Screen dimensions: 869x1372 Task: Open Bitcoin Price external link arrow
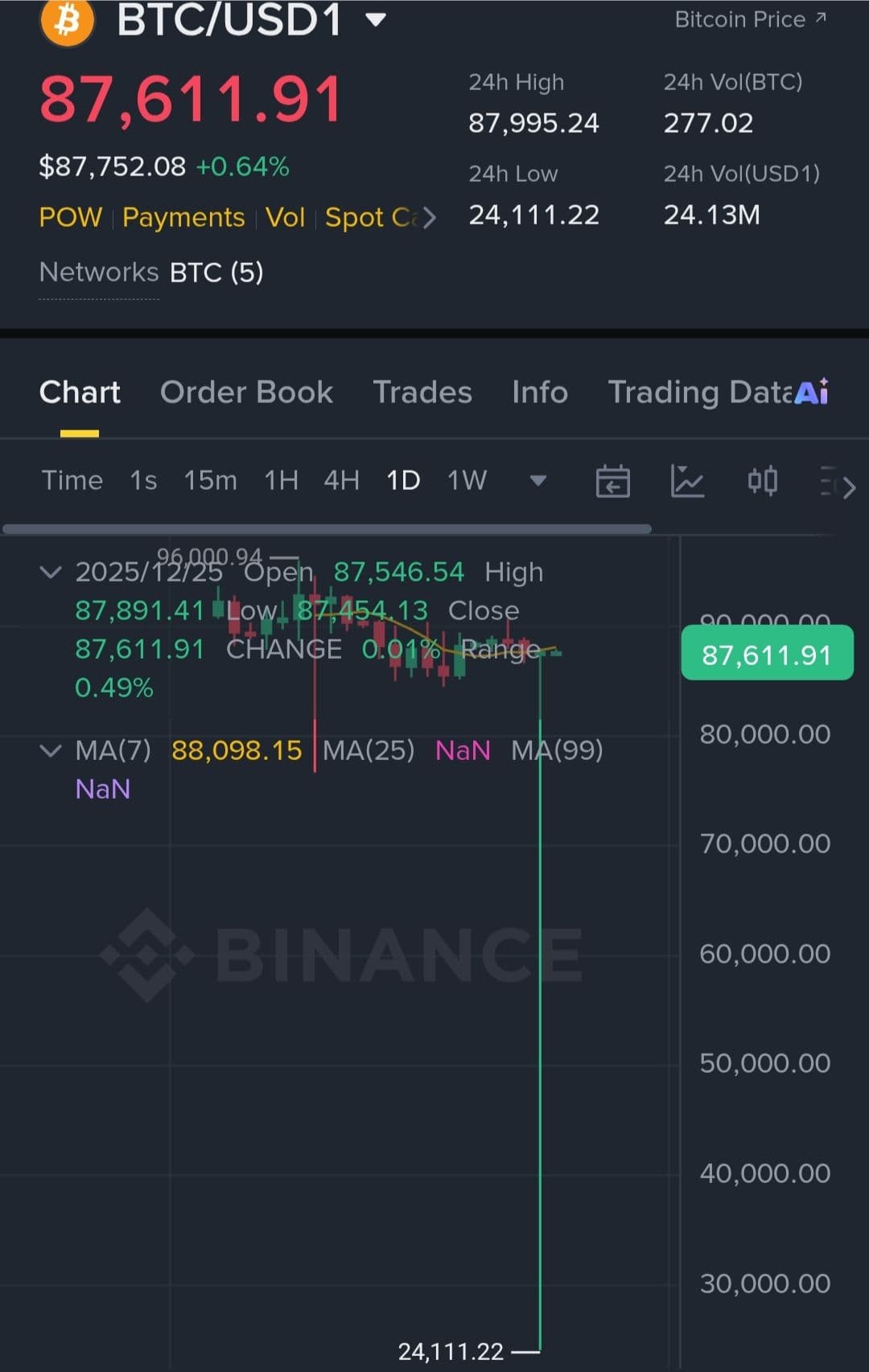(x=822, y=16)
